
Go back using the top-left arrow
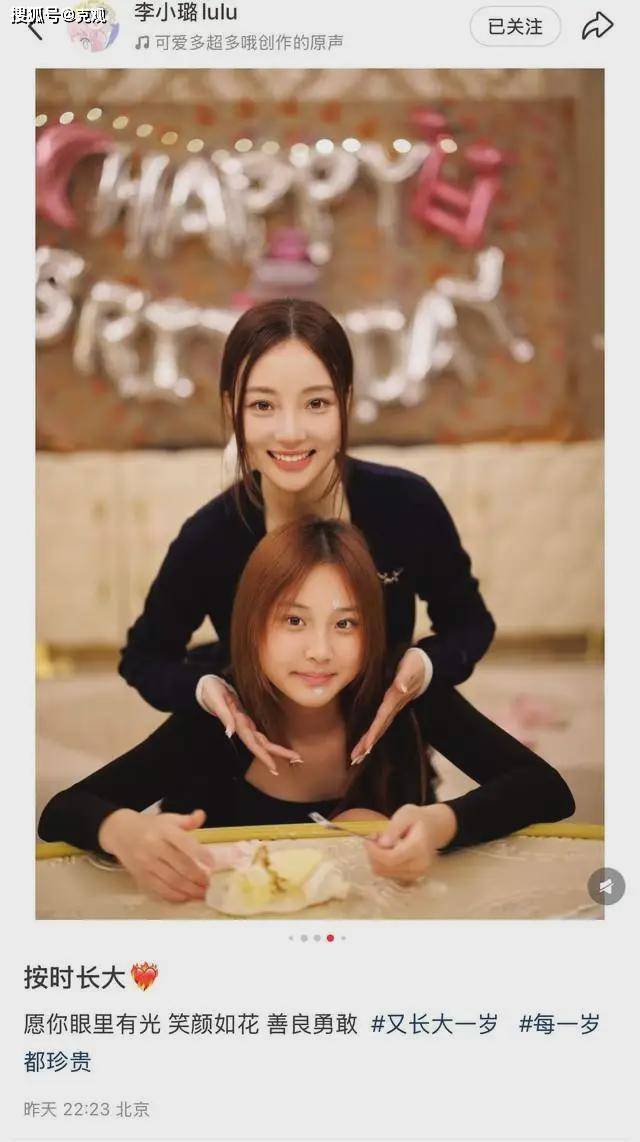click(x=35, y=28)
